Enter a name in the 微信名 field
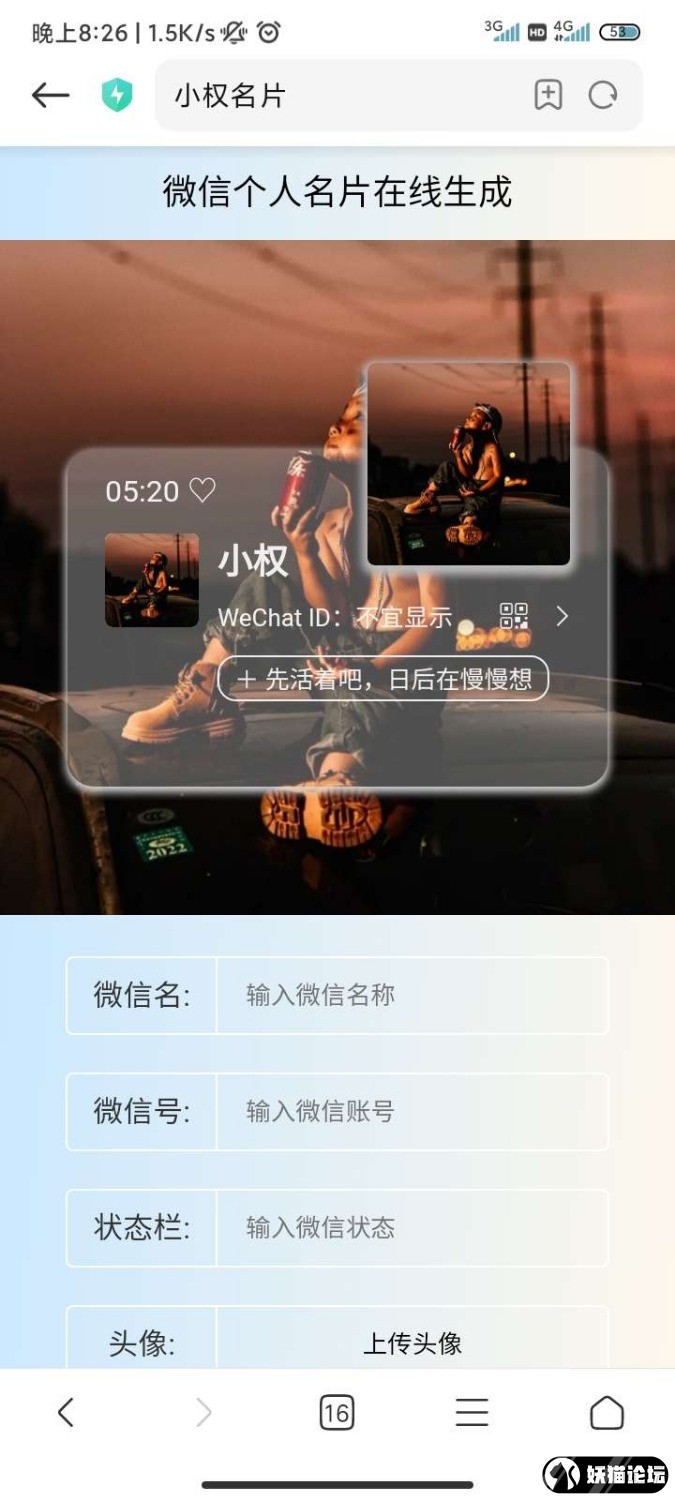 [411, 995]
